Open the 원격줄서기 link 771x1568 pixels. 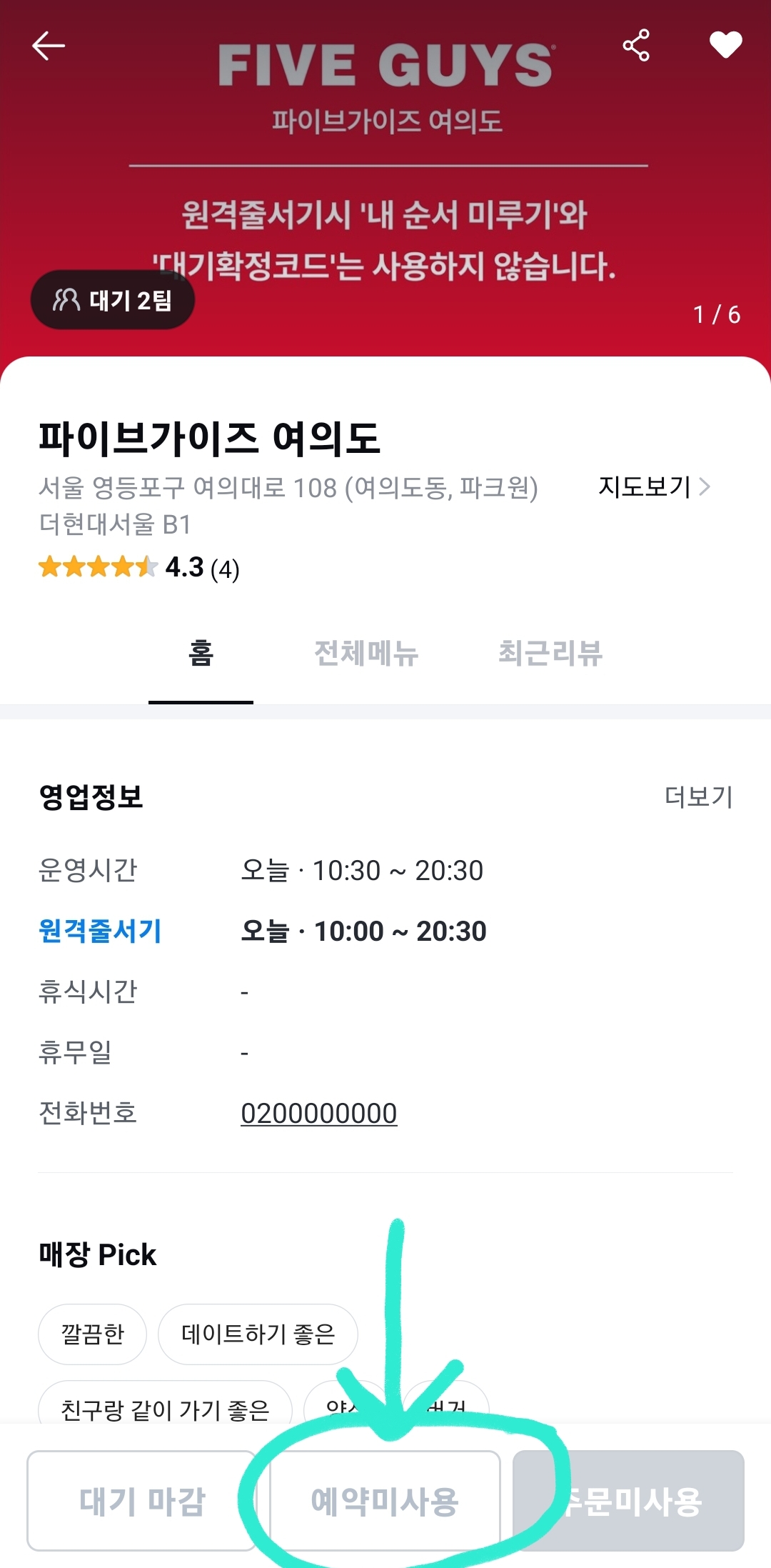click(x=99, y=930)
